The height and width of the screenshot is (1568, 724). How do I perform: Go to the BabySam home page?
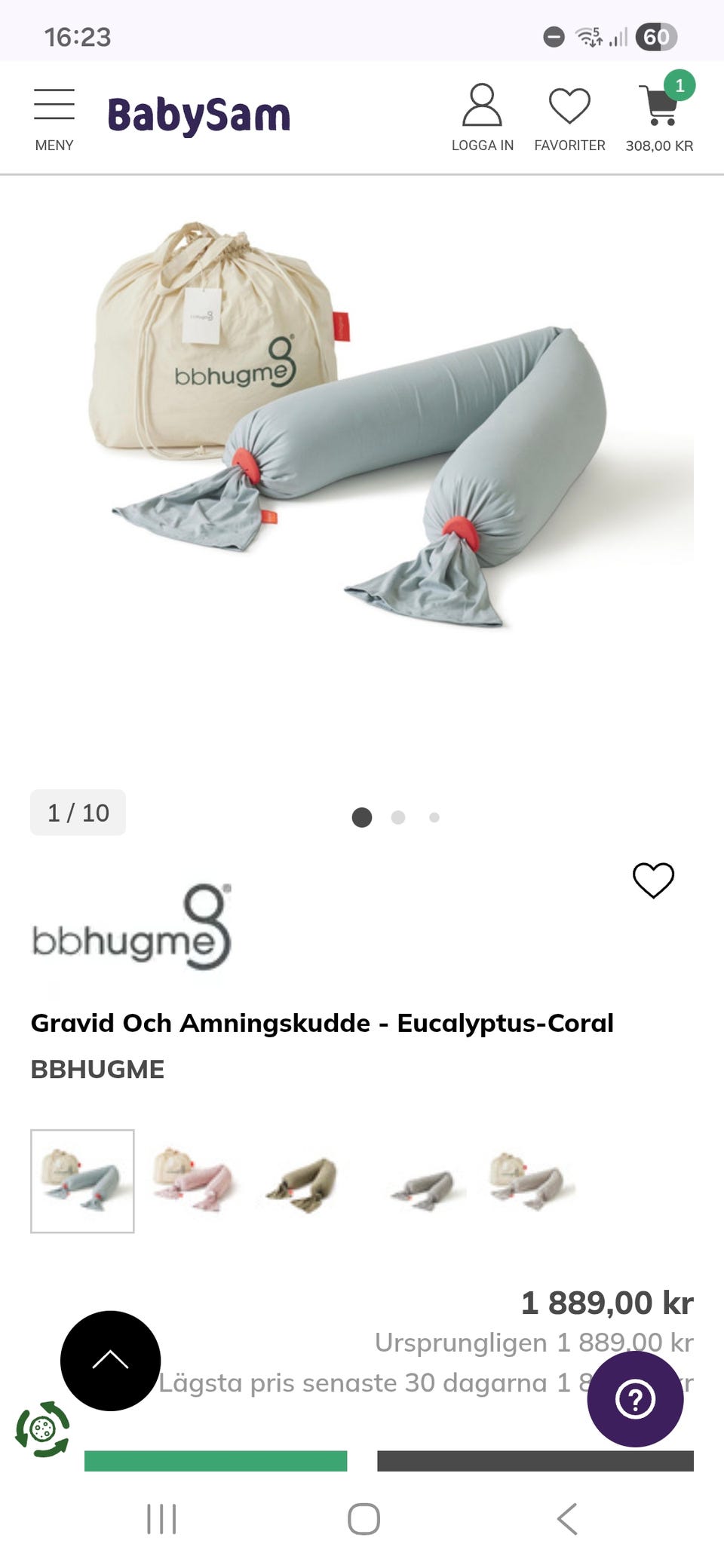click(199, 116)
